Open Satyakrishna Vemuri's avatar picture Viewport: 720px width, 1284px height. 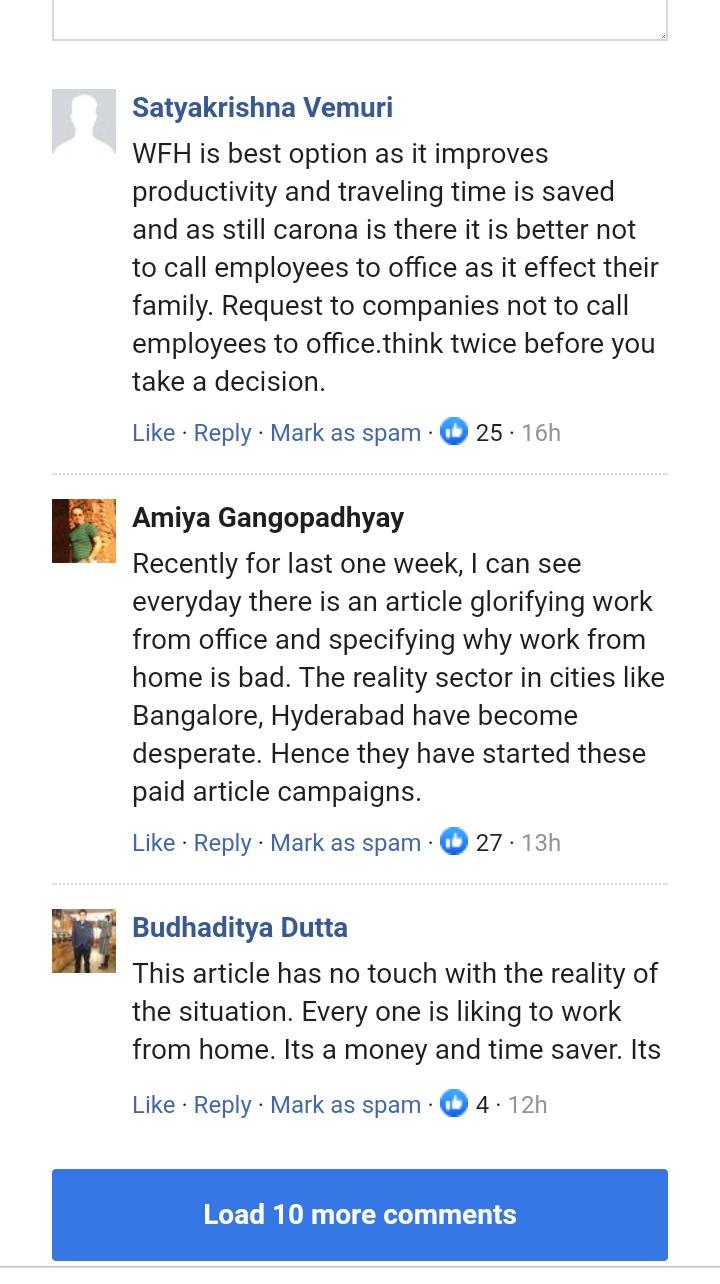84,121
